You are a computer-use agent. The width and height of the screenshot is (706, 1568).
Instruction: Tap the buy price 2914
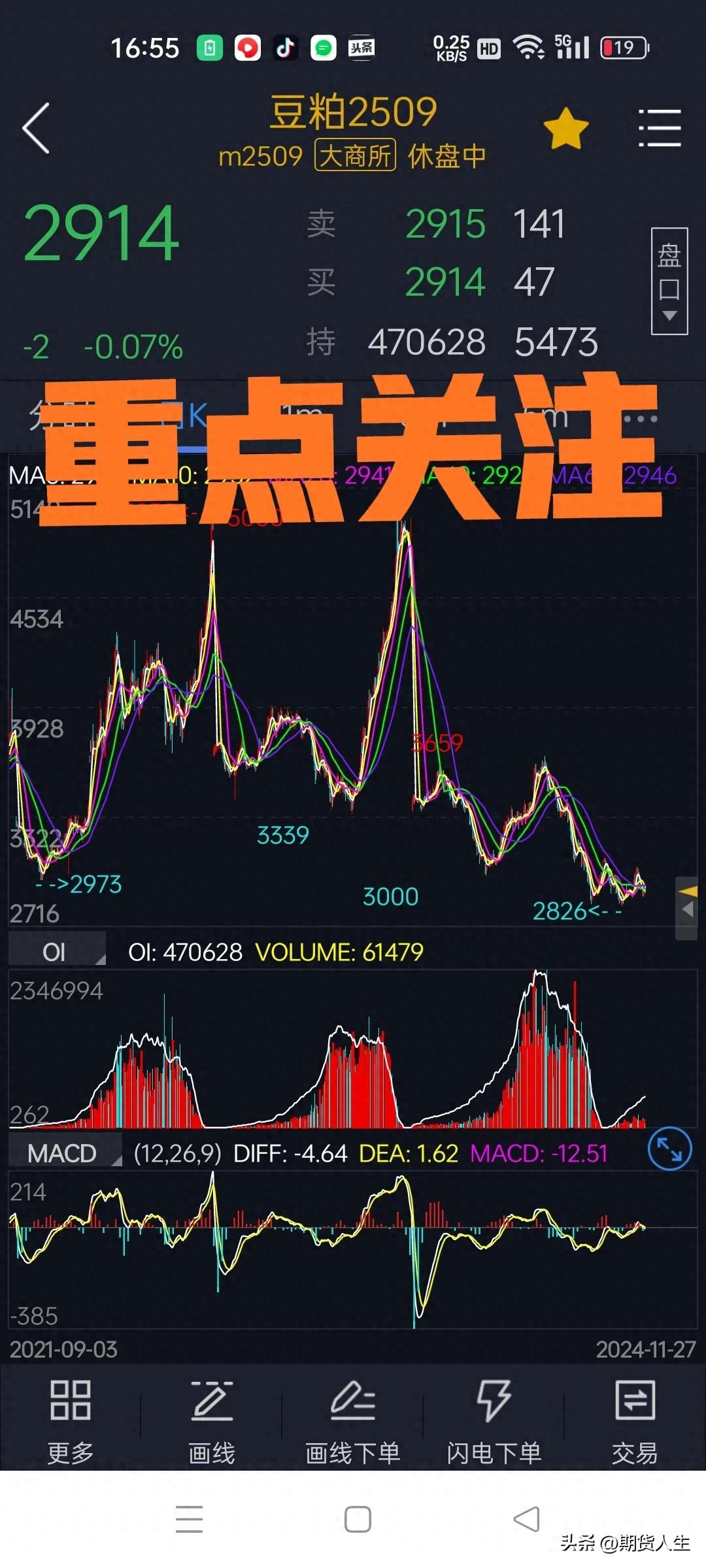point(445,283)
